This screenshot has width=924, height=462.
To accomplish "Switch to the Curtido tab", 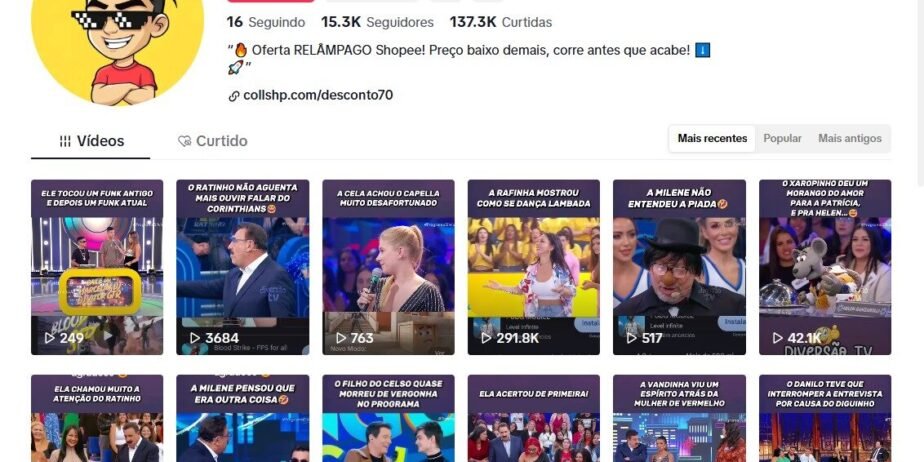I will coord(212,141).
